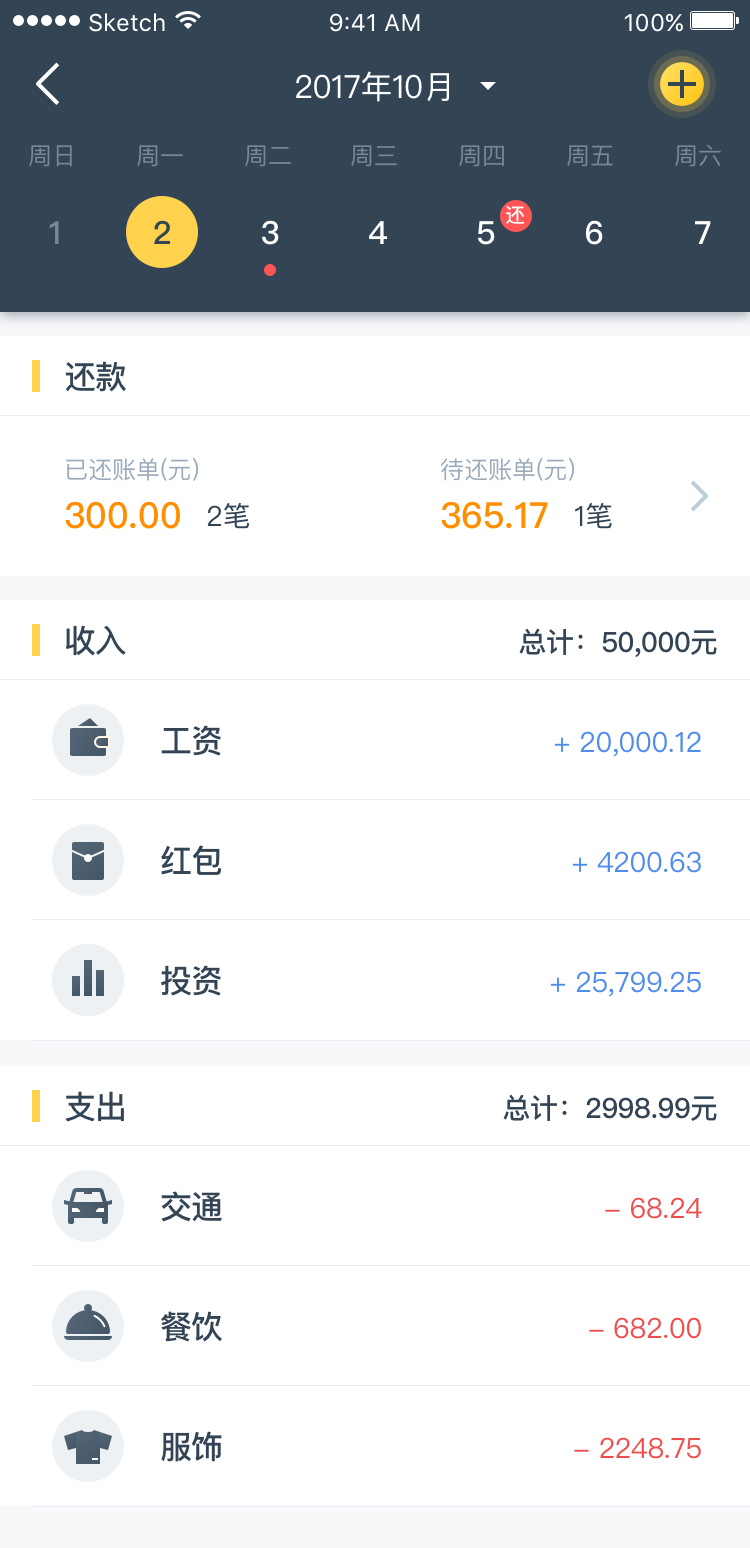750x1548 pixels.
Task: Open the 红包 income entry
Action: (375, 860)
